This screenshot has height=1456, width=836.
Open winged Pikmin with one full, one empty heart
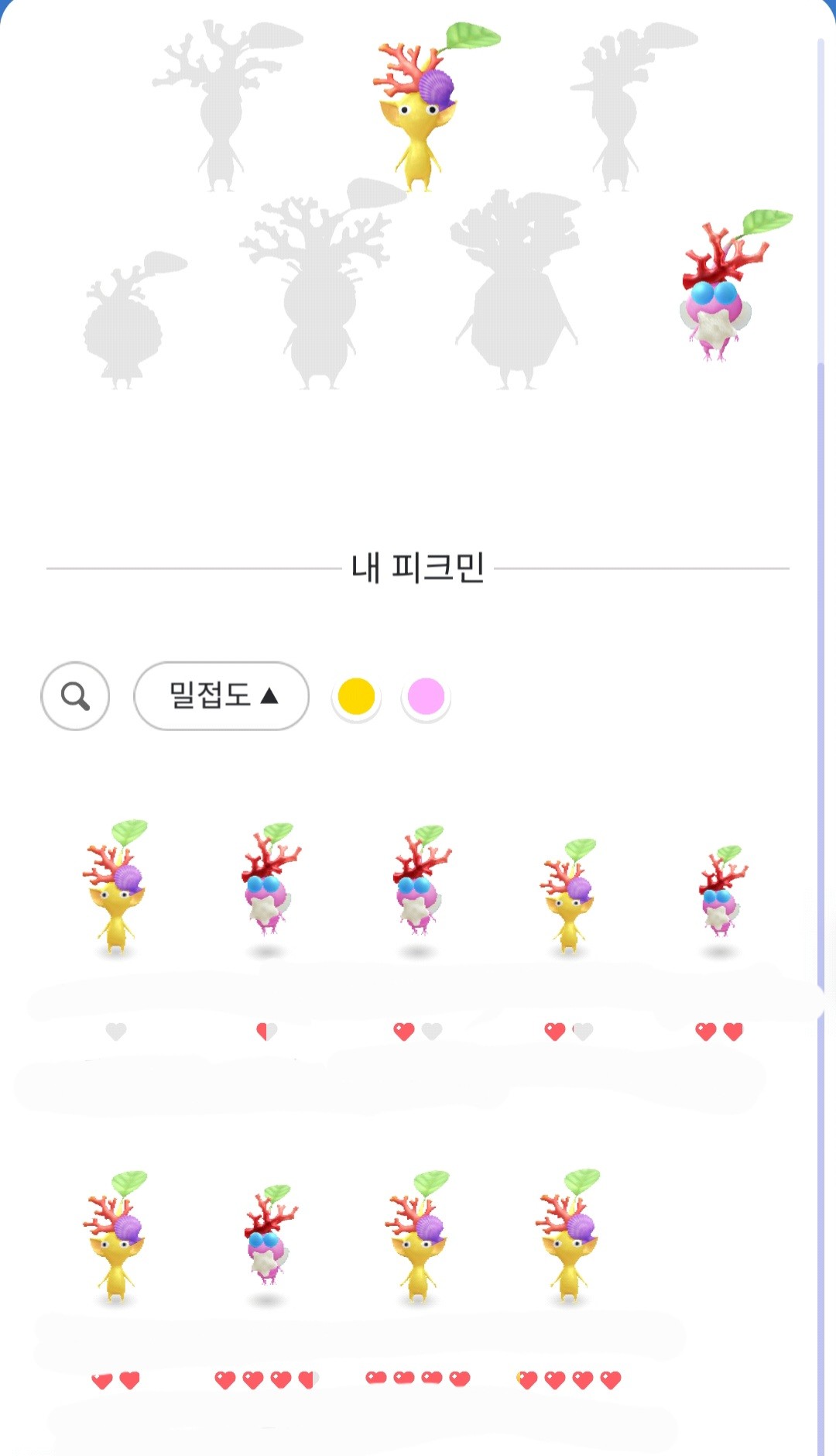(418, 891)
